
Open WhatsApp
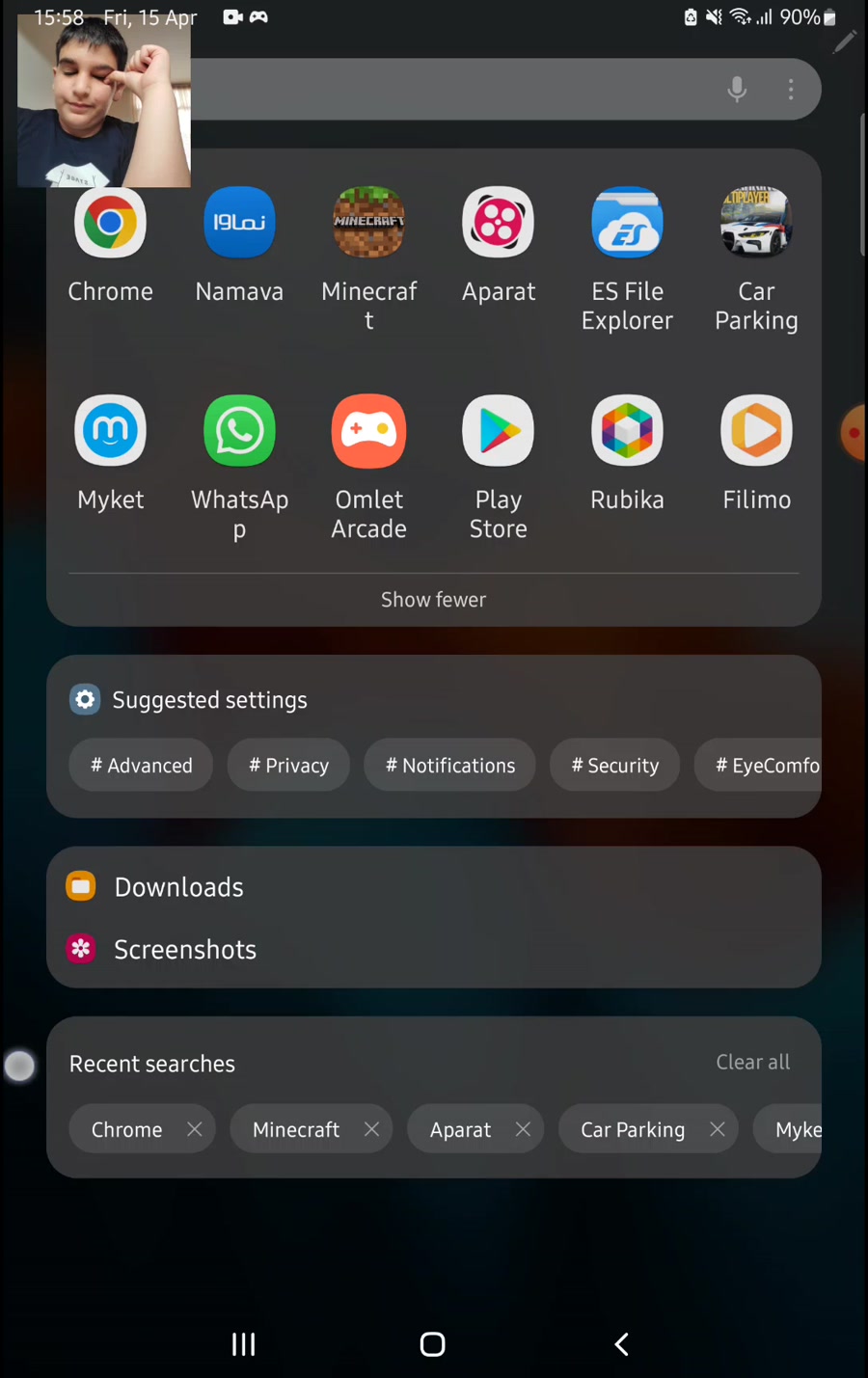(239, 431)
